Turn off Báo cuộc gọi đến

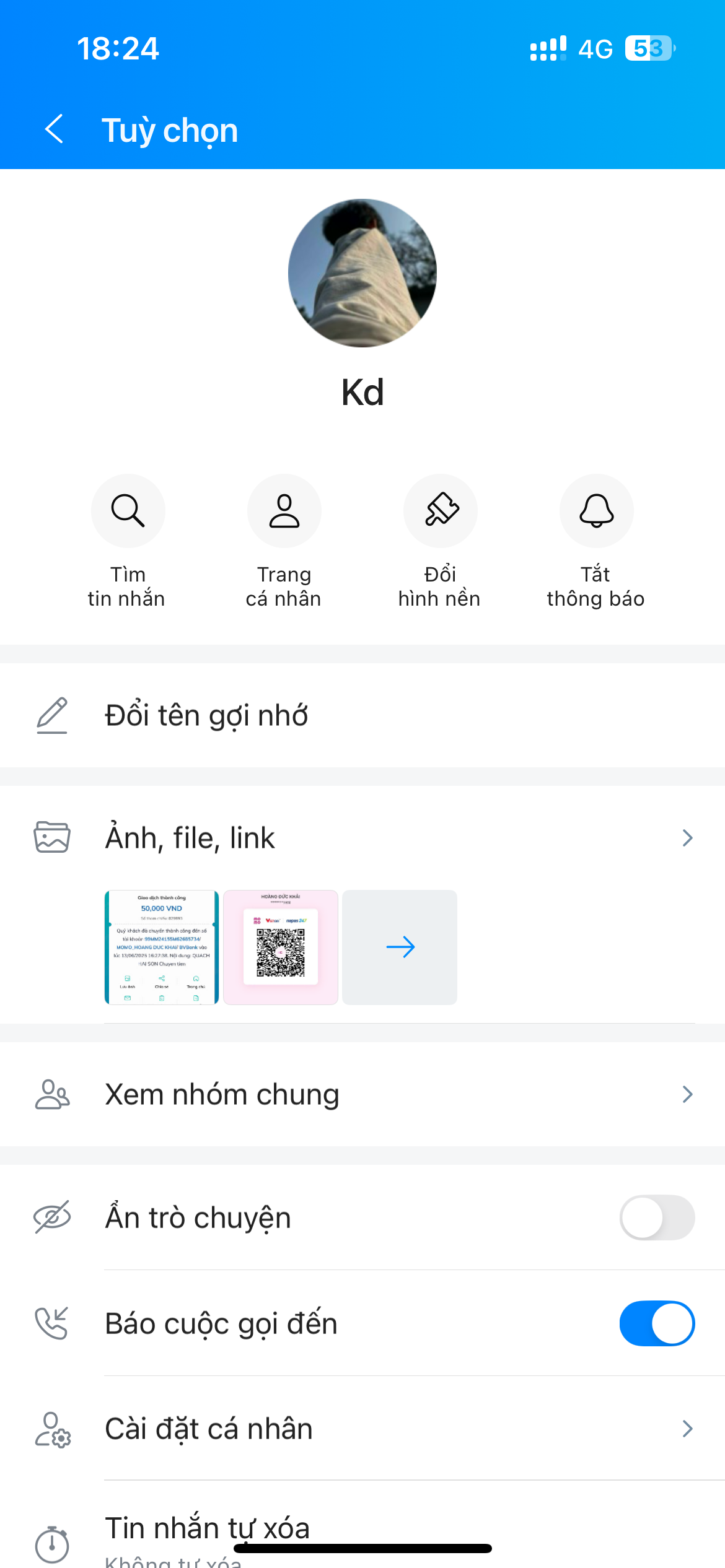pyautogui.click(x=657, y=1323)
